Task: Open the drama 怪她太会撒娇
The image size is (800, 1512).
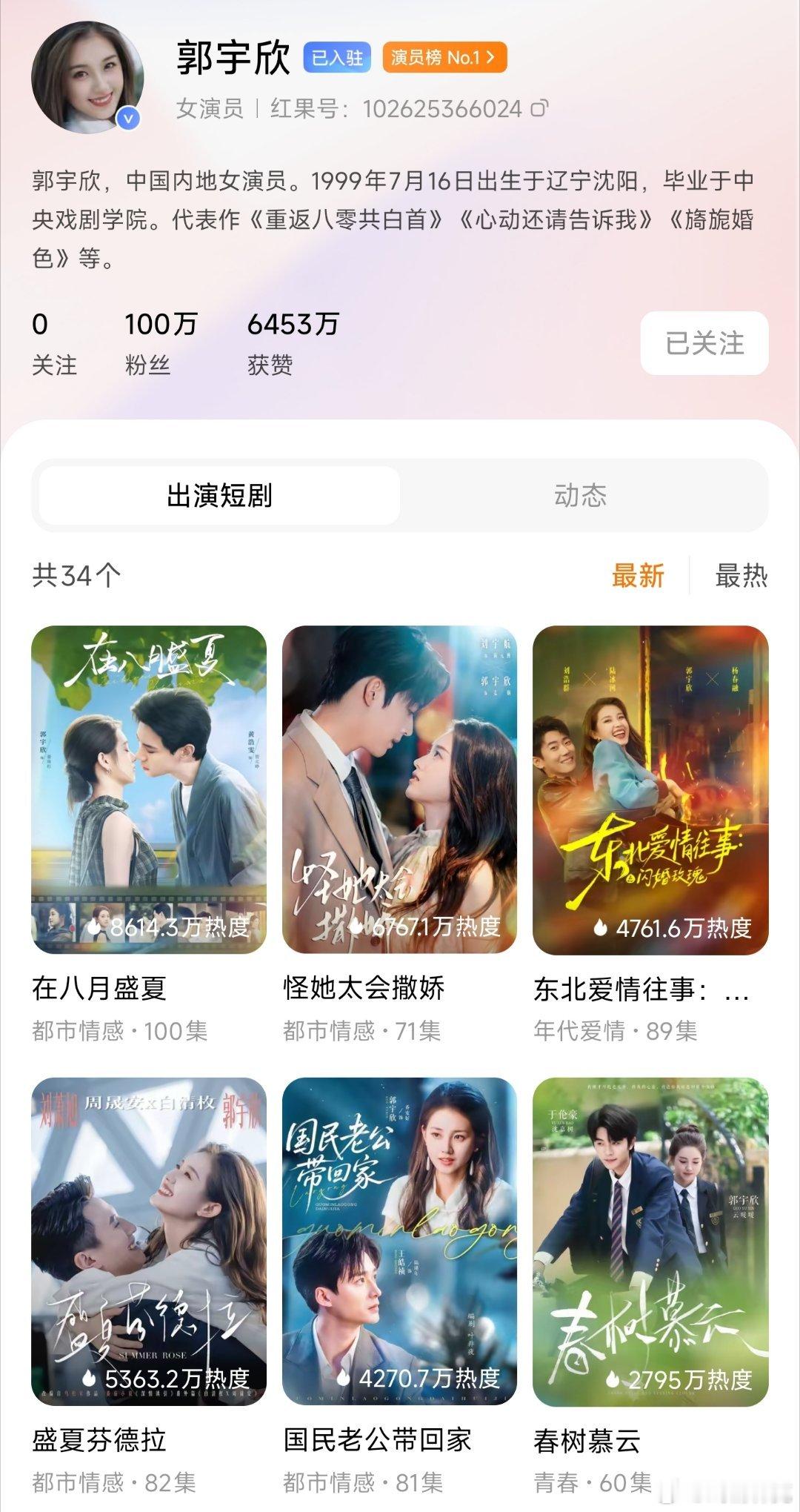Action: (399, 789)
